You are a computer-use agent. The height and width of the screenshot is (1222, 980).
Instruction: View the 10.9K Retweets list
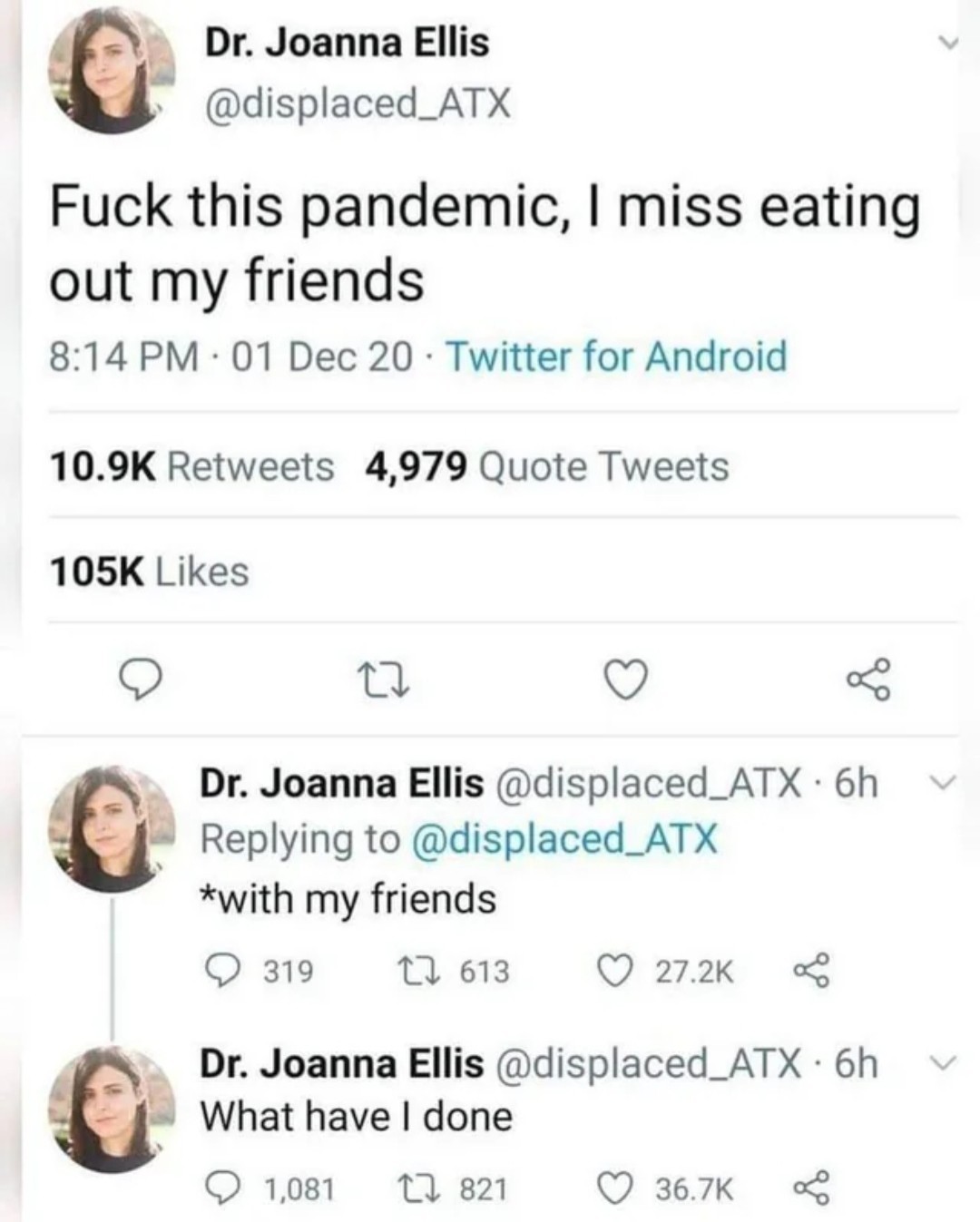191,466
